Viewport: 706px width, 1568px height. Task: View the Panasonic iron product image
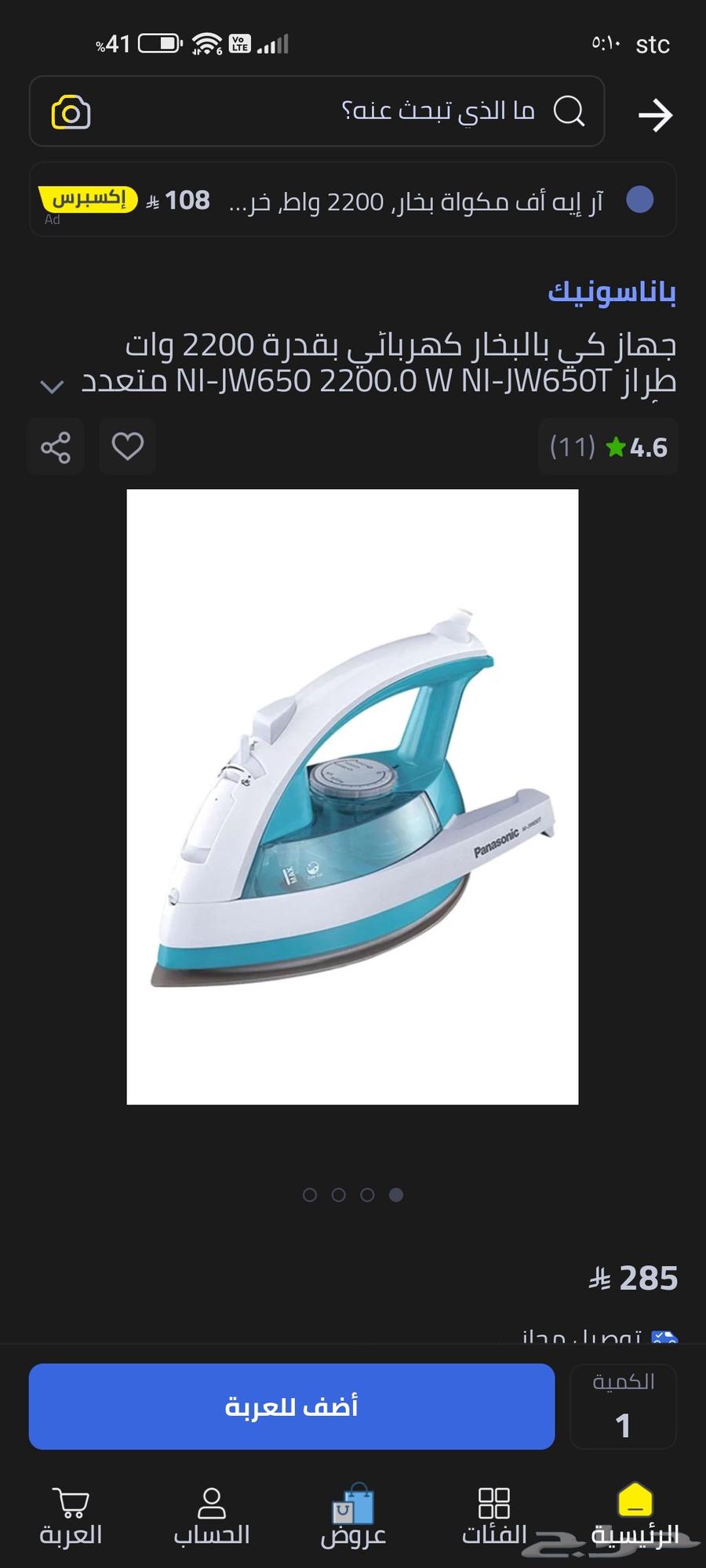tap(352, 796)
